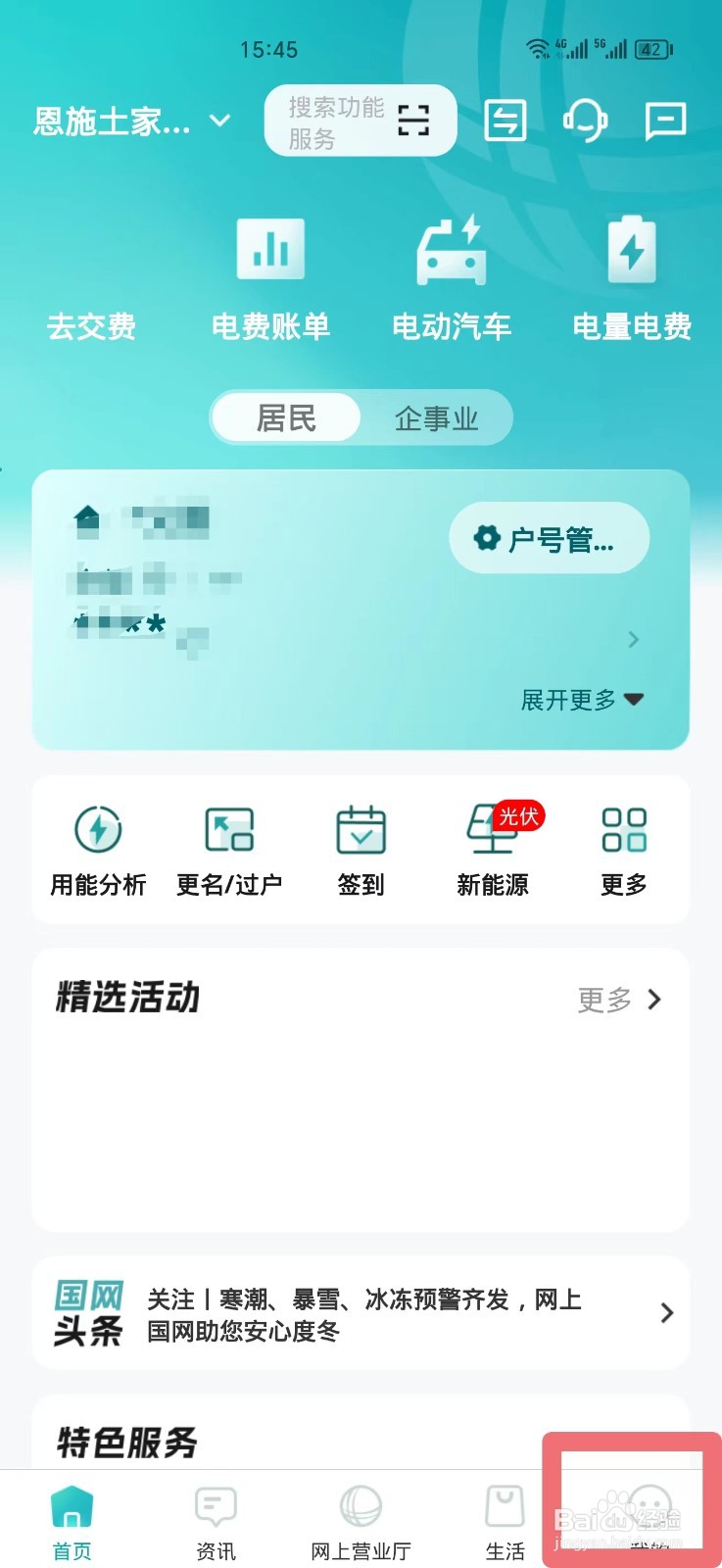Select 更名/过户 name transfer service

click(x=228, y=848)
